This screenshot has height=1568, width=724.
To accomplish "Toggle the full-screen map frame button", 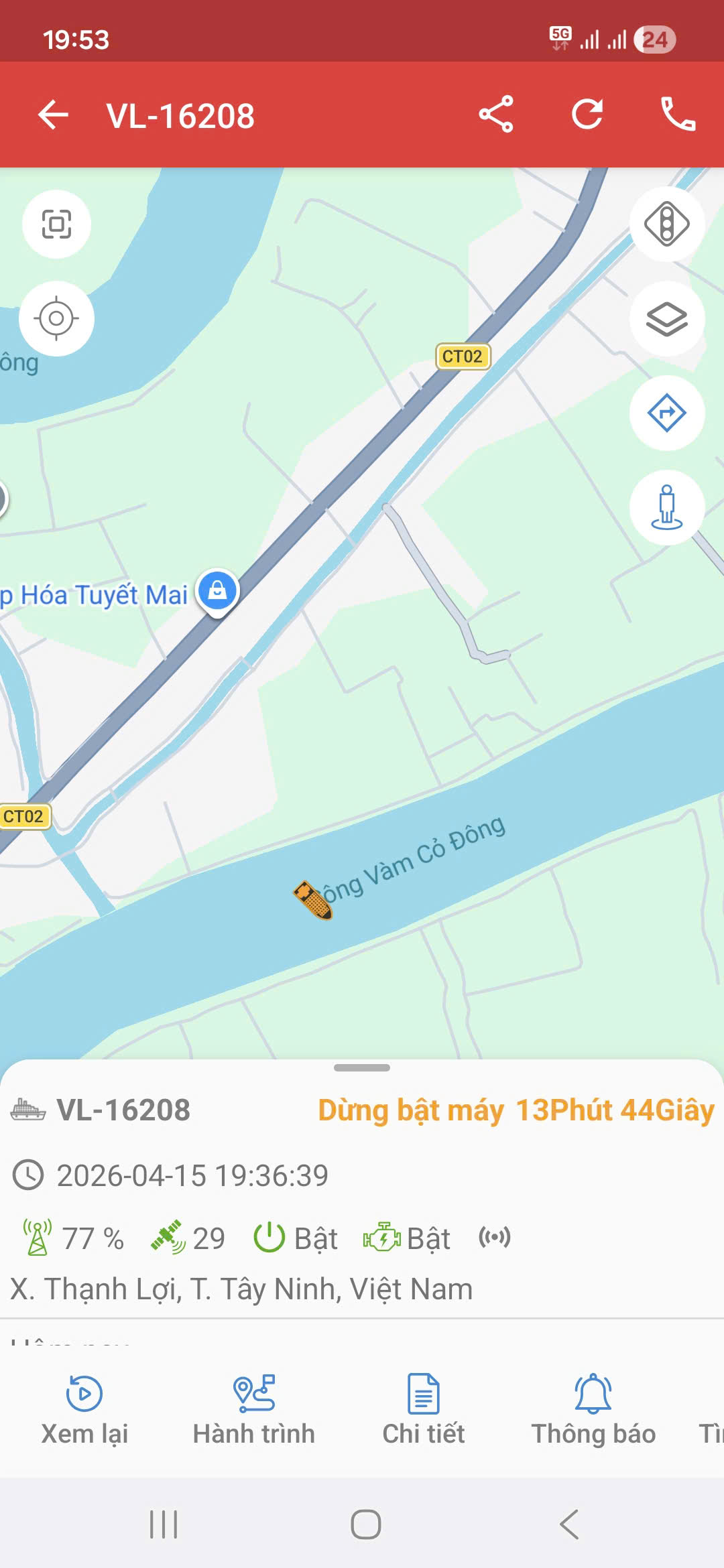I will (56, 224).
